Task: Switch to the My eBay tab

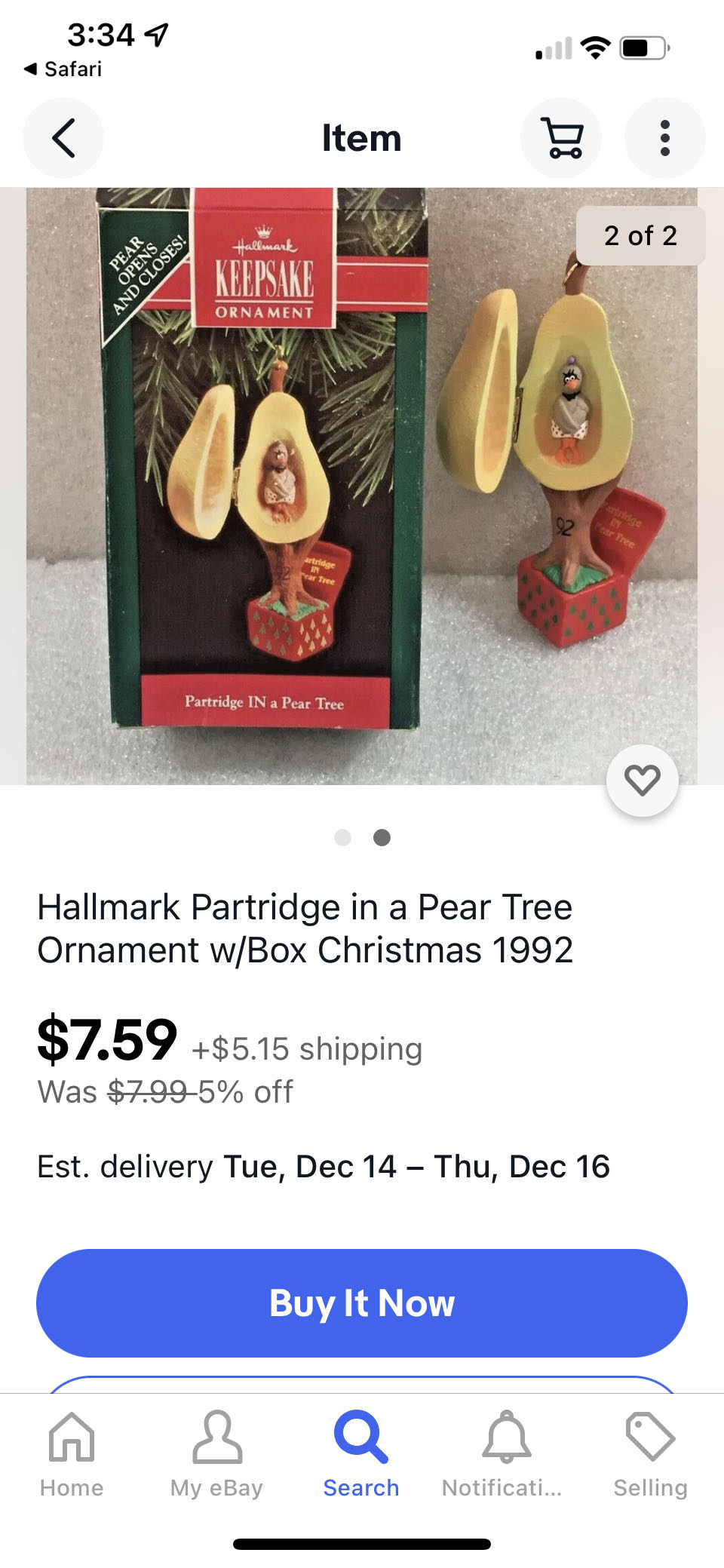Action: 216,1454
